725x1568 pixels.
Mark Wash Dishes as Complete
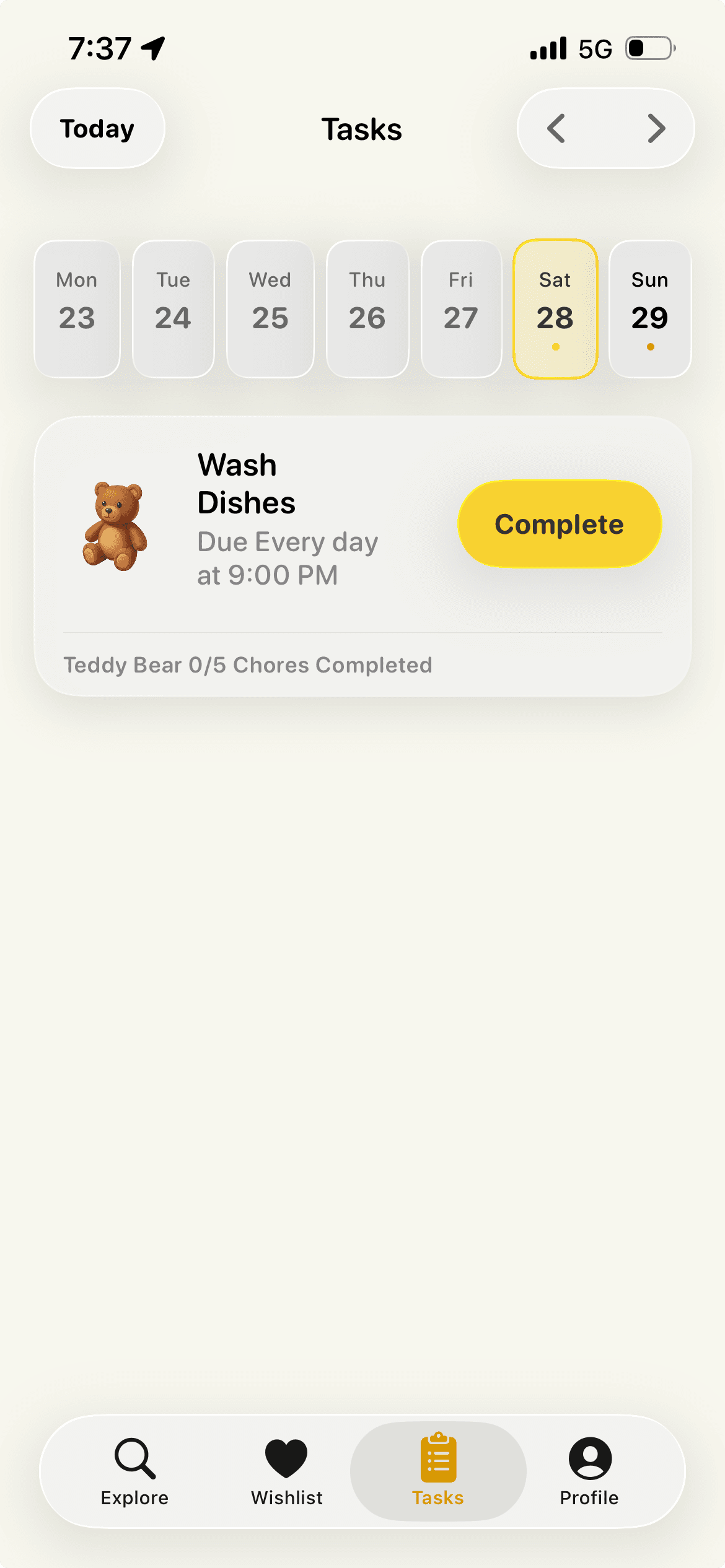pyautogui.click(x=559, y=523)
